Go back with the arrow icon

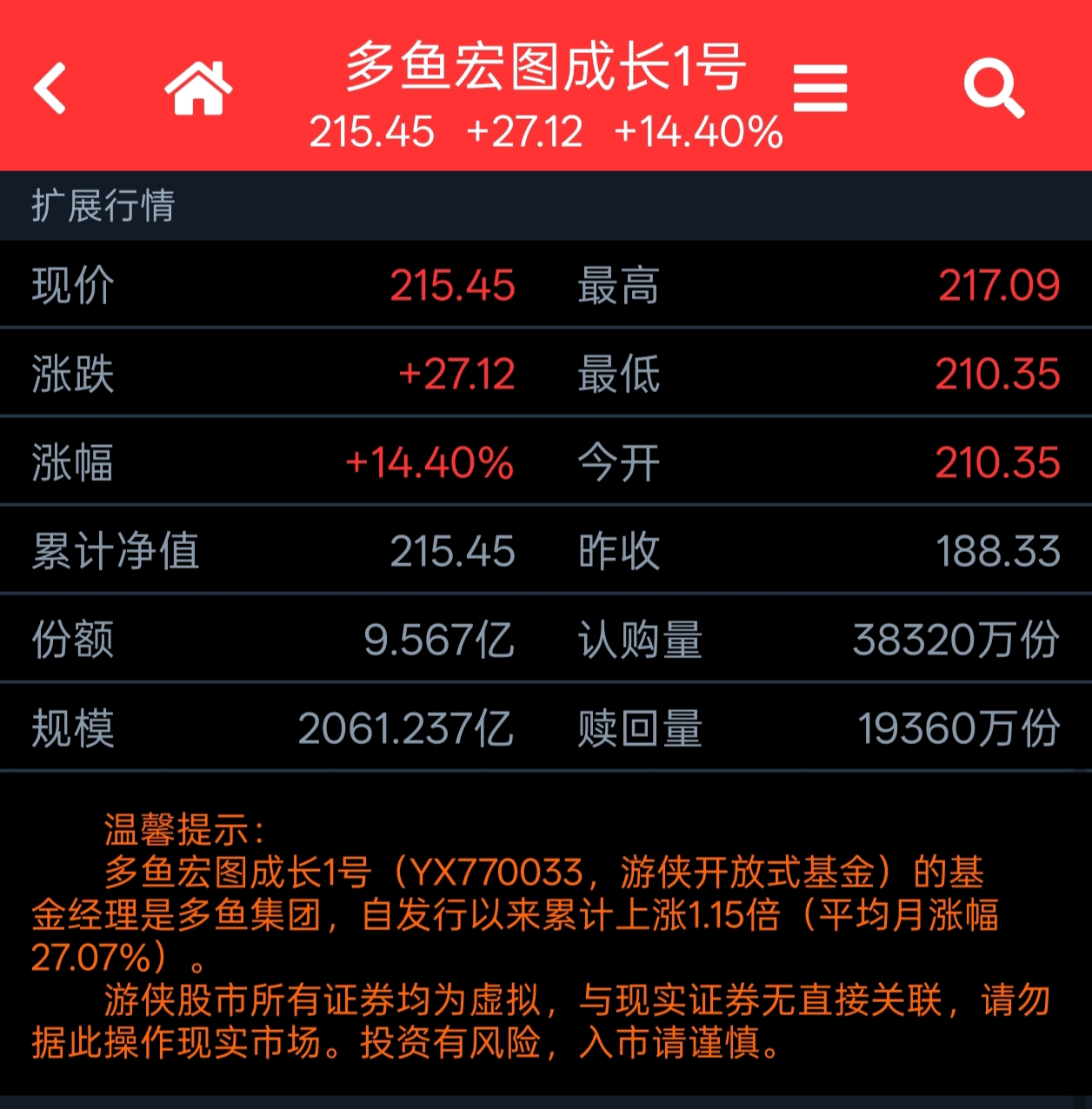click(50, 88)
